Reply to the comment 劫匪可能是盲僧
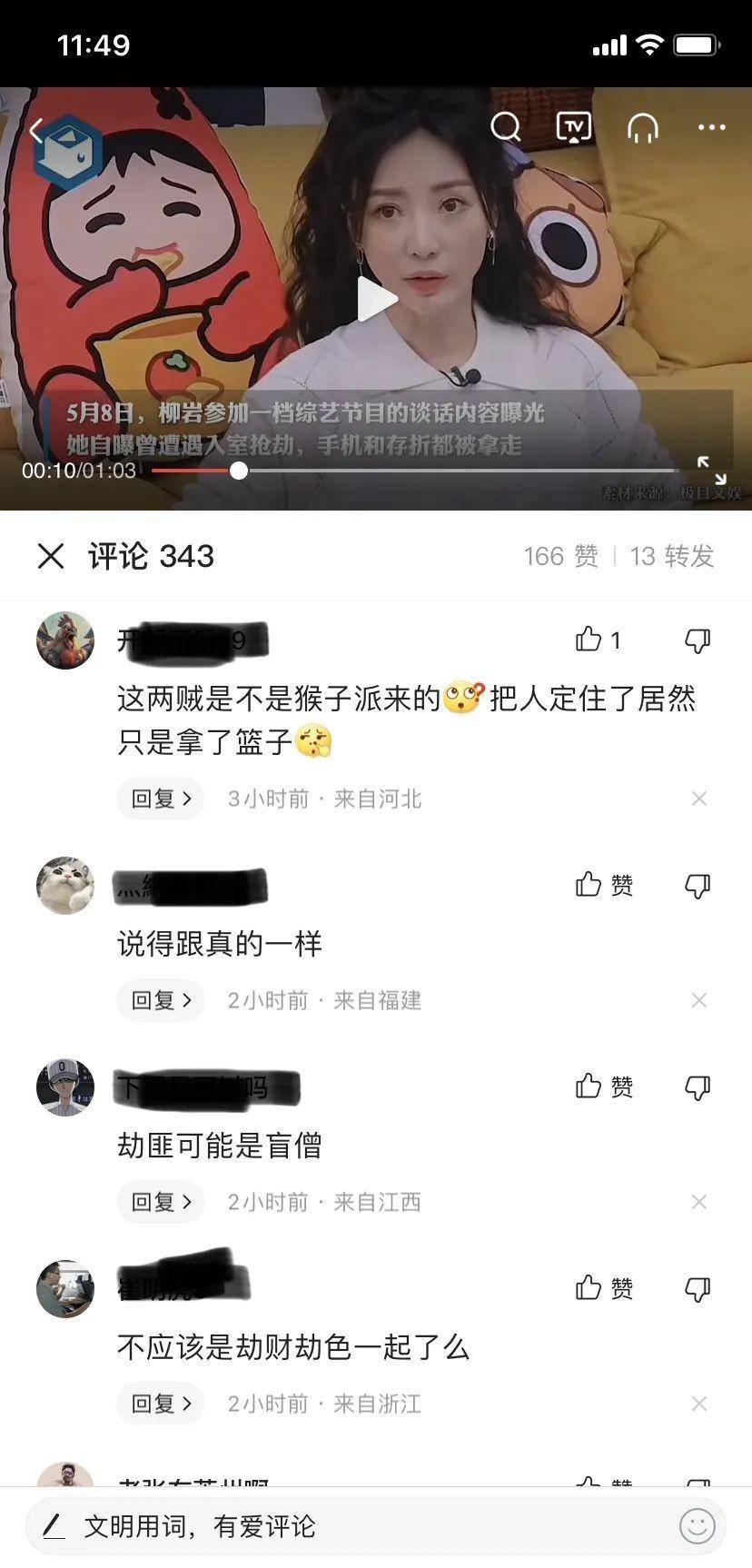Viewport: 752px width, 1568px height. click(x=161, y=1202)
